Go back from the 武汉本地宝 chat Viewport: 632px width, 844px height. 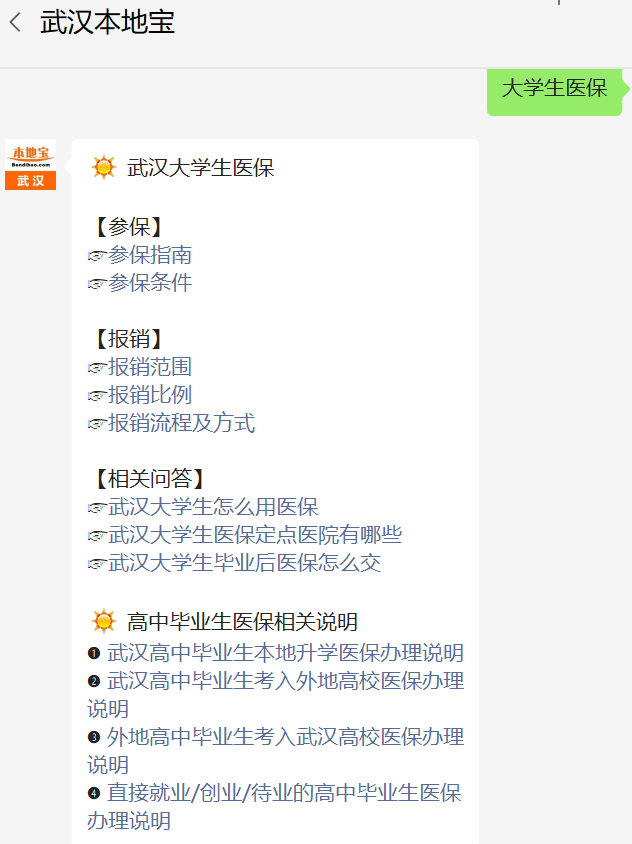(x=16, y=23)
